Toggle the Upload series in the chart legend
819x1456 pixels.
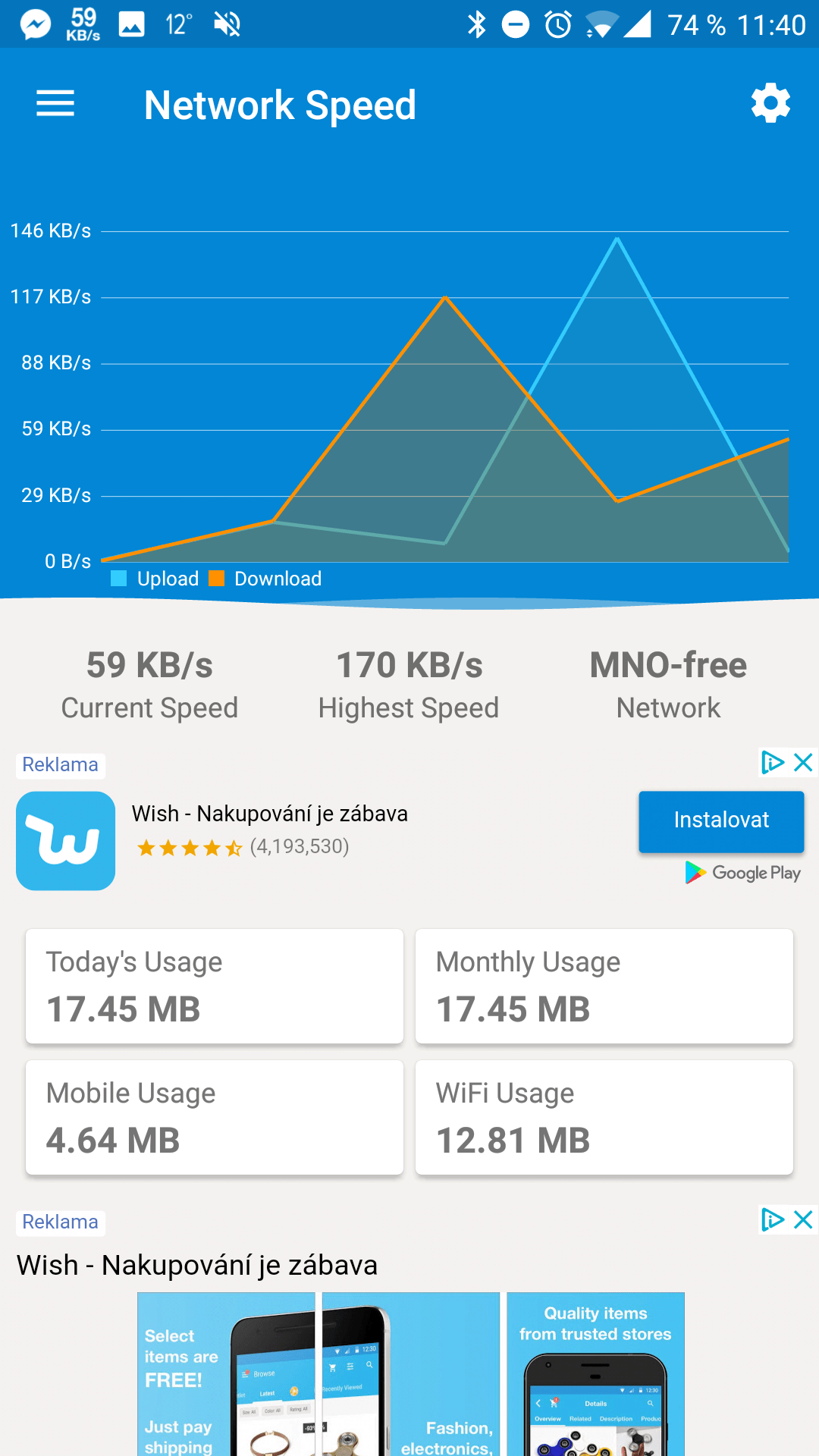pos(155,579)
